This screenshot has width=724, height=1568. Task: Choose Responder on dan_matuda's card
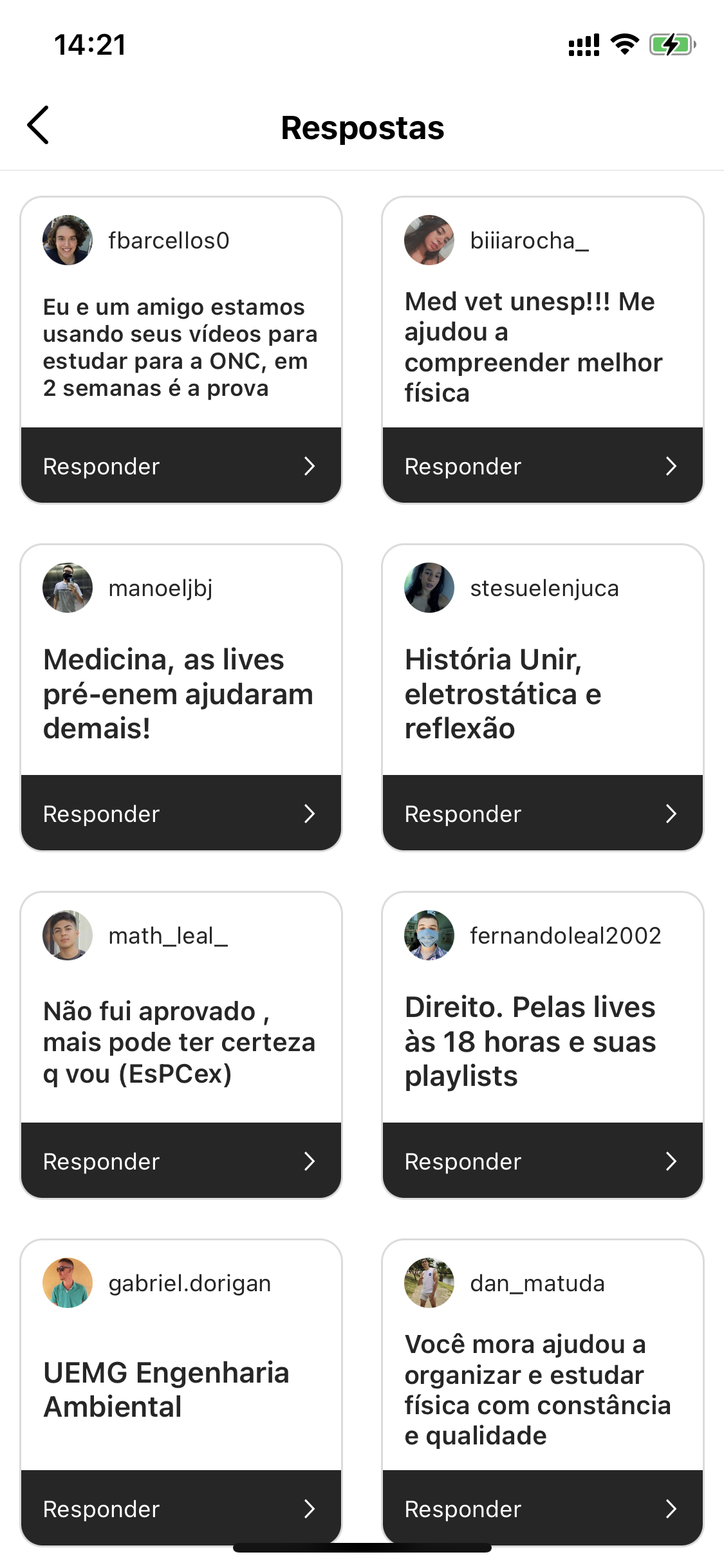tap(543, 1508)
